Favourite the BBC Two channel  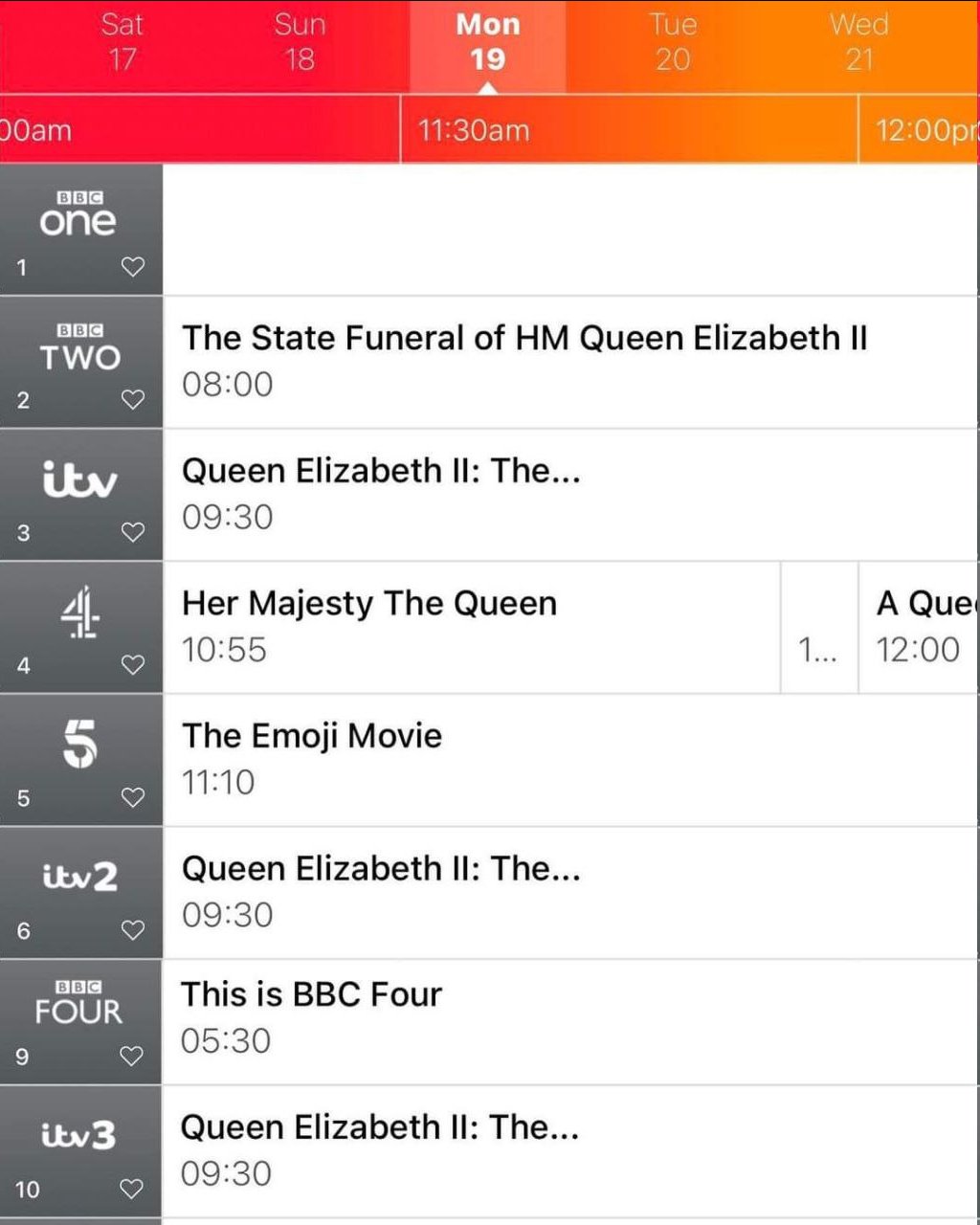[x=133, y=399]
